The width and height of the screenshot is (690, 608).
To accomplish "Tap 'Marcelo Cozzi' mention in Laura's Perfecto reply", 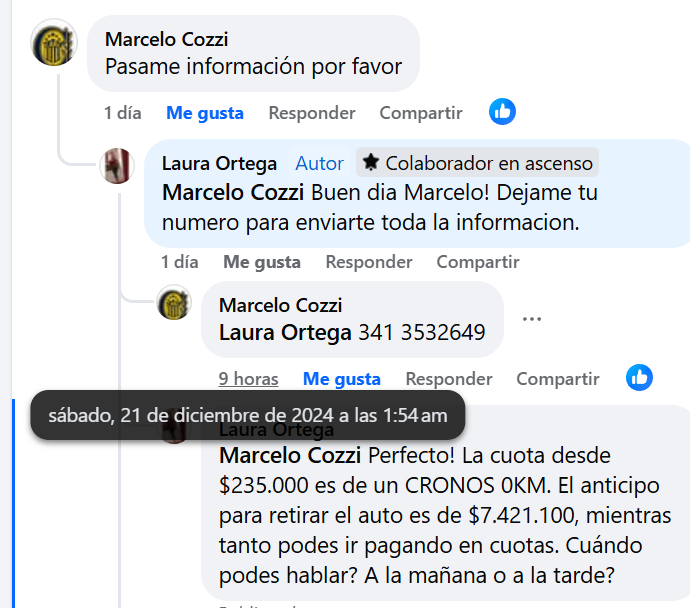I will pos(290,456).
